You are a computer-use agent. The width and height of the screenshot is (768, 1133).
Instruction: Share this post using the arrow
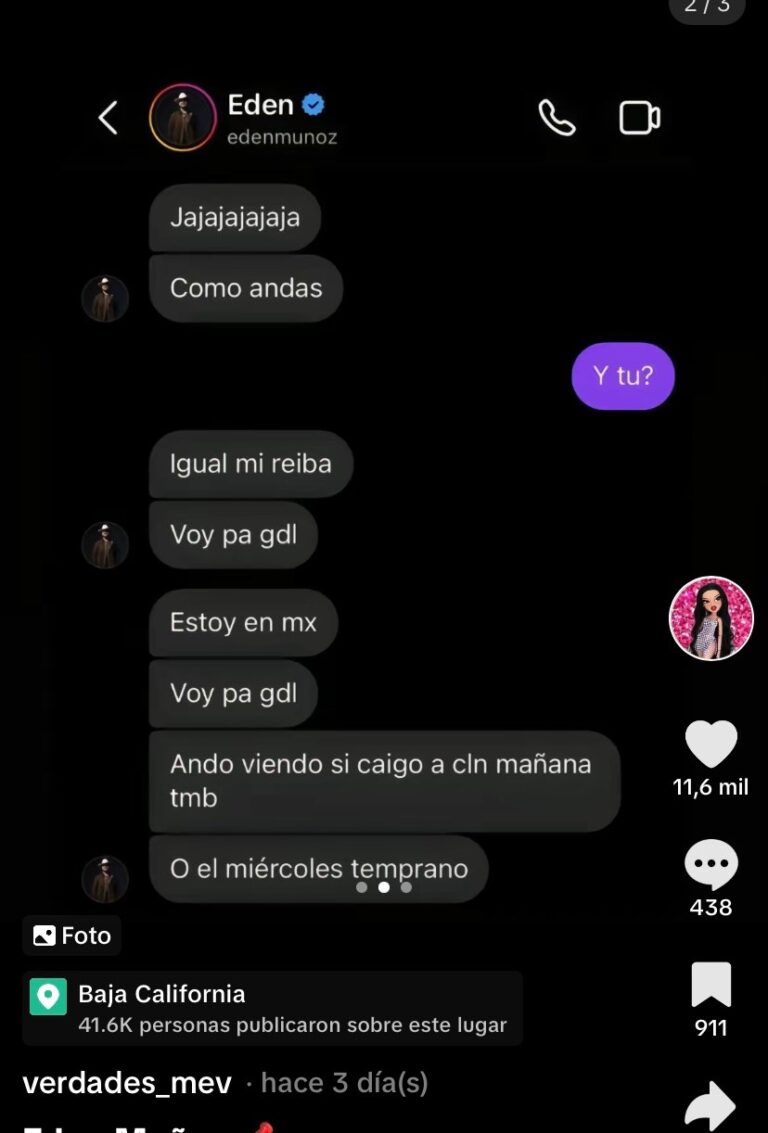(711, 1105)
